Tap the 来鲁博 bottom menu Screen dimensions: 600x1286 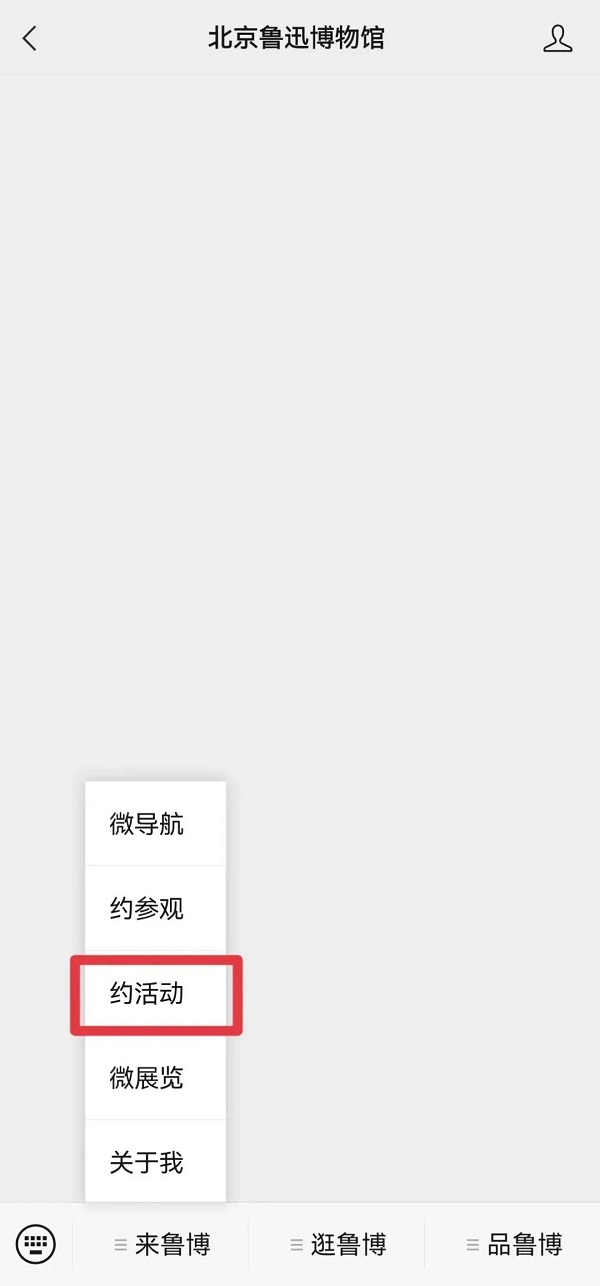[x=162, y=1245]
